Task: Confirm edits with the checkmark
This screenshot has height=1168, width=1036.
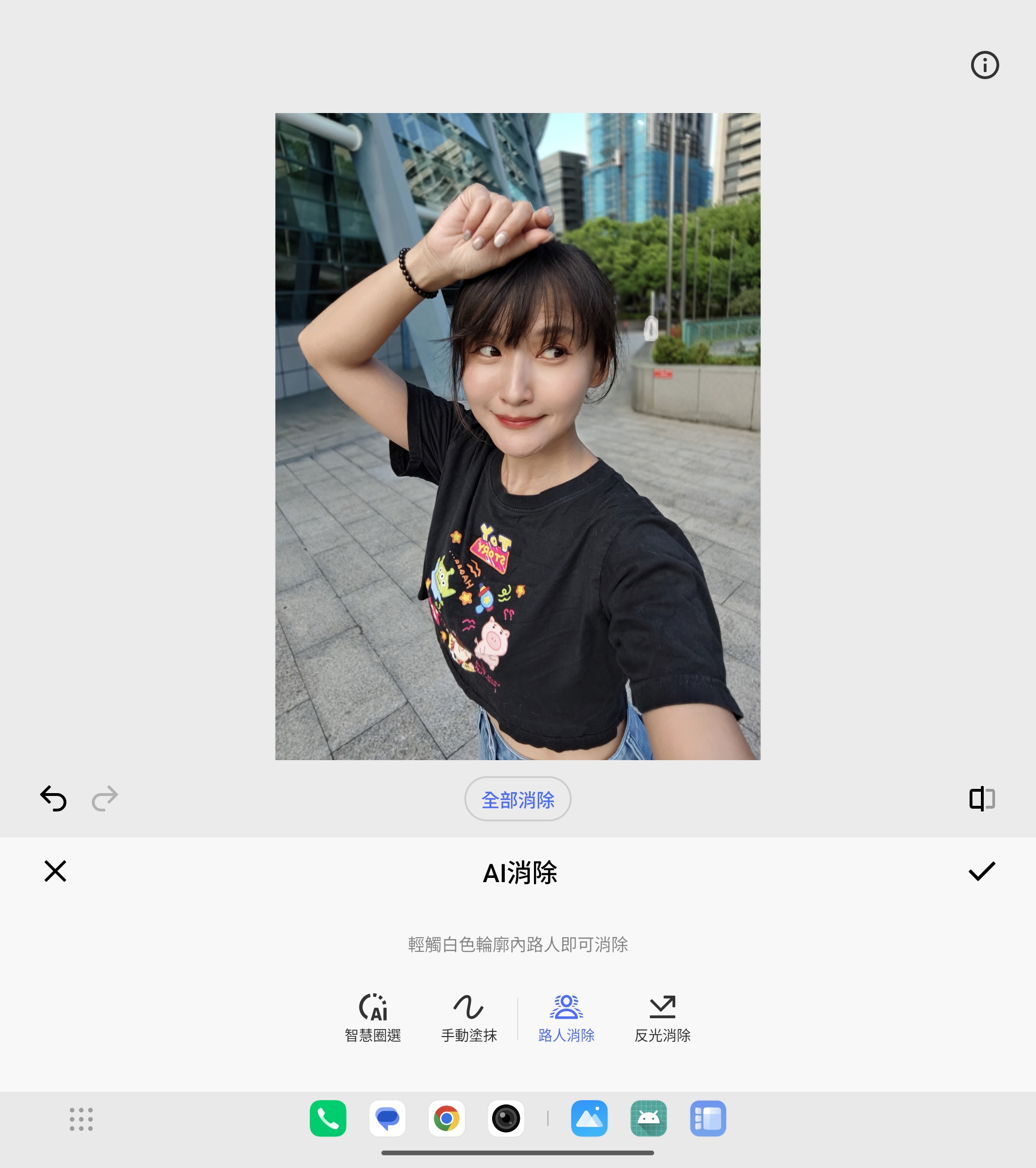Action: 981,872
